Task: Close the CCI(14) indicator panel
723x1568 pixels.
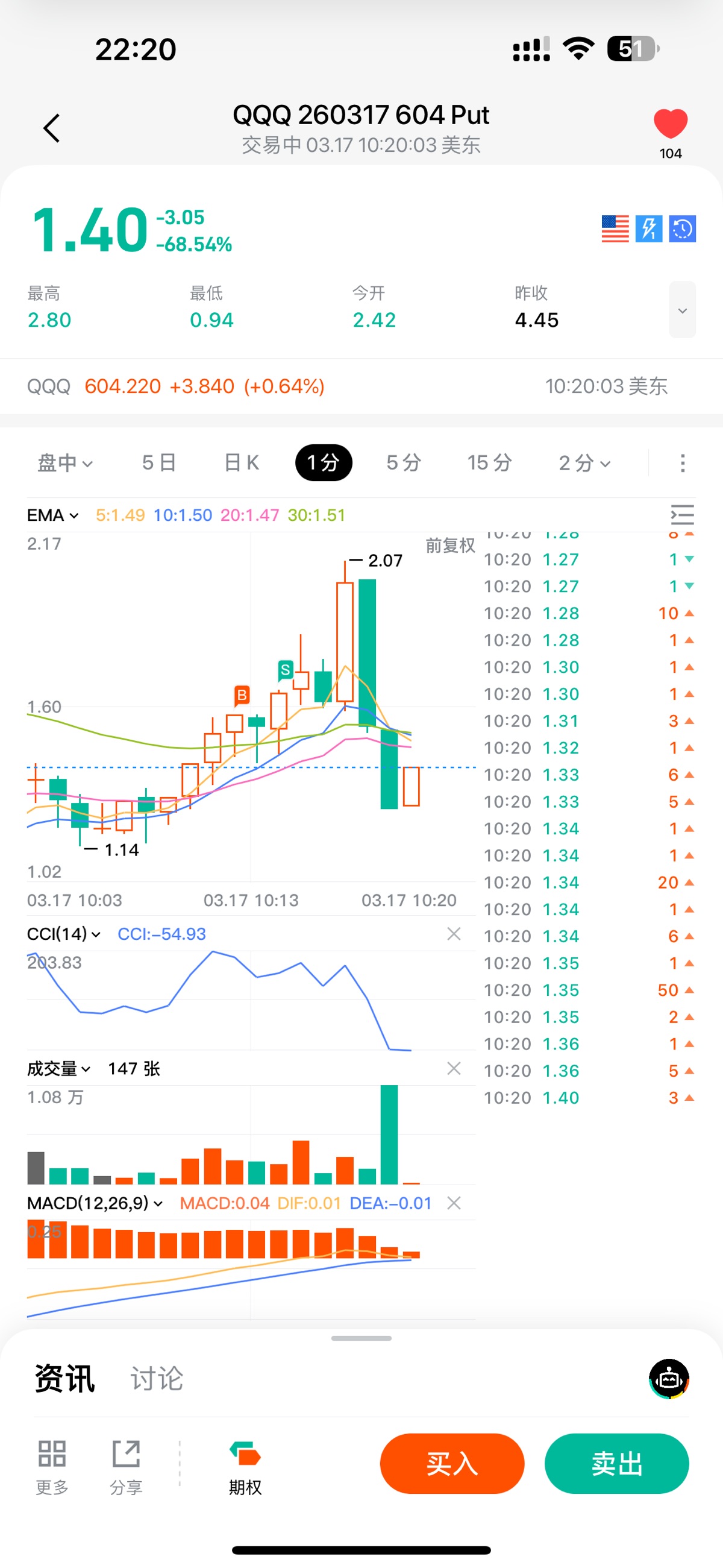Action: (x=454, y=934)
